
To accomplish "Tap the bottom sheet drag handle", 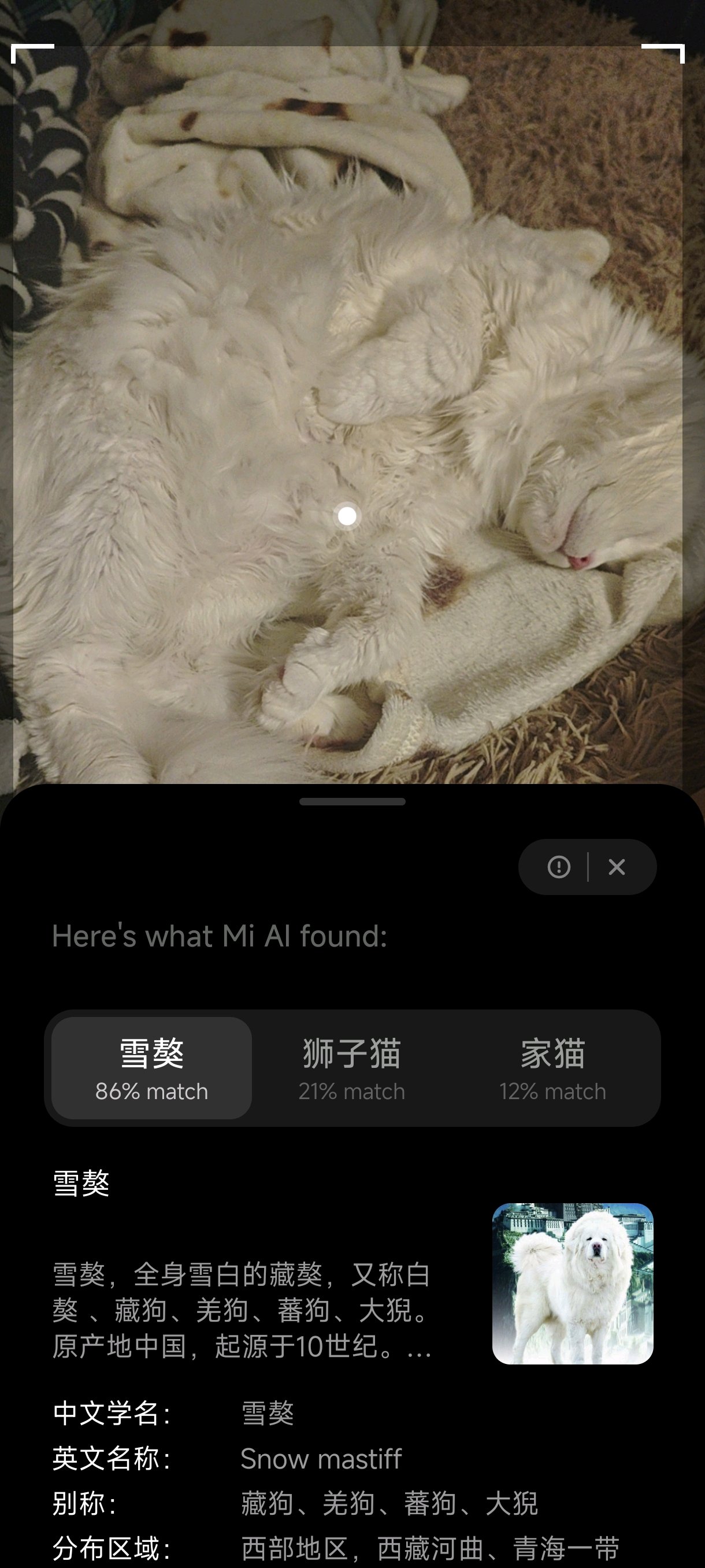I will (352, 802).
